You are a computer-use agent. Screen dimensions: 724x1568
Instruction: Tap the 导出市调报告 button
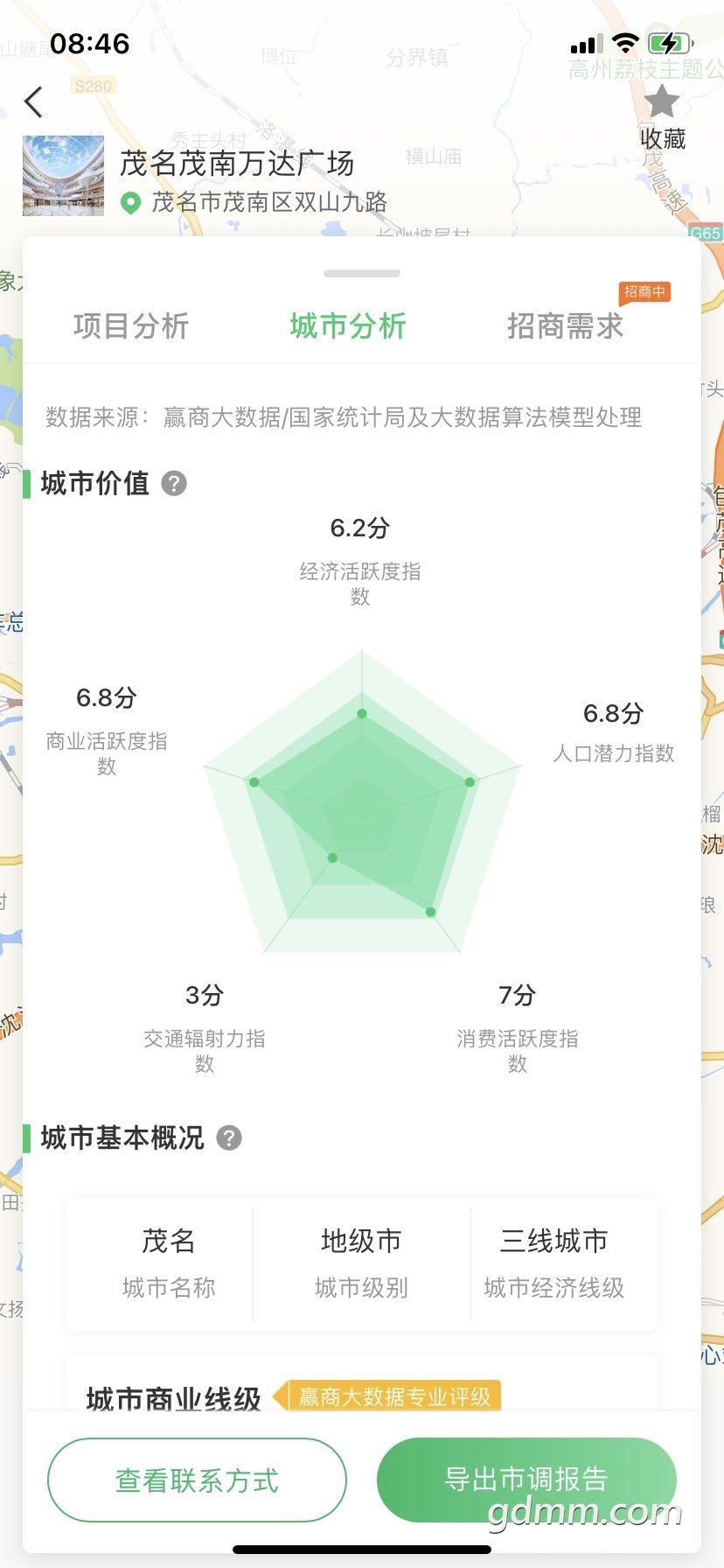(x=526, y=1480)
